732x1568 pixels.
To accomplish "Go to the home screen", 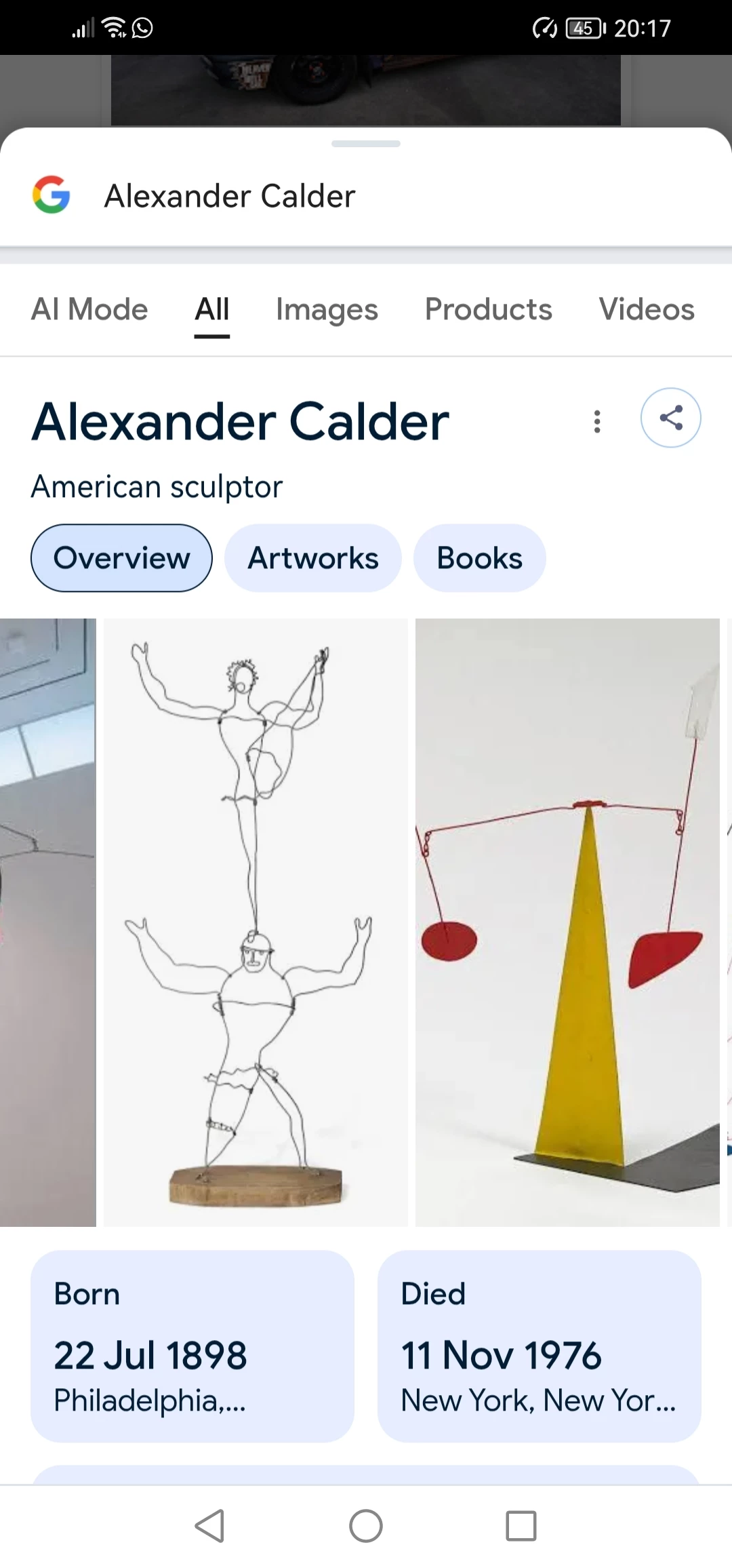I will 366,1526.
